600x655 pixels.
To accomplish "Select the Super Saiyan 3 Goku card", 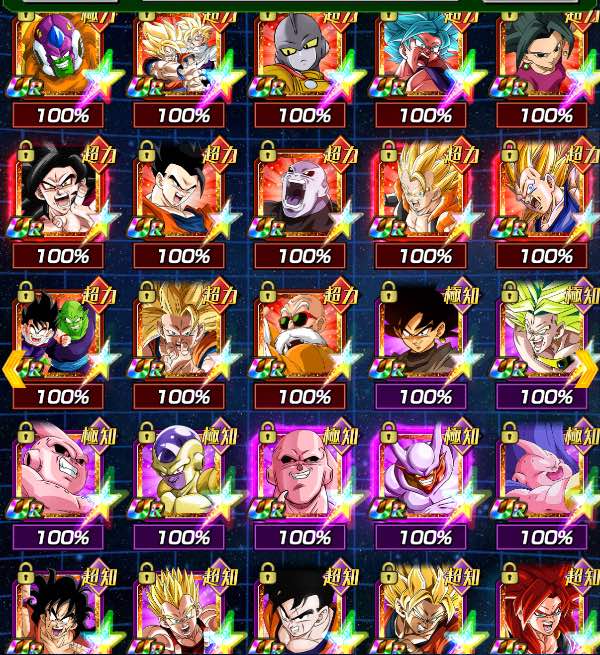I will tap(180, 333).
